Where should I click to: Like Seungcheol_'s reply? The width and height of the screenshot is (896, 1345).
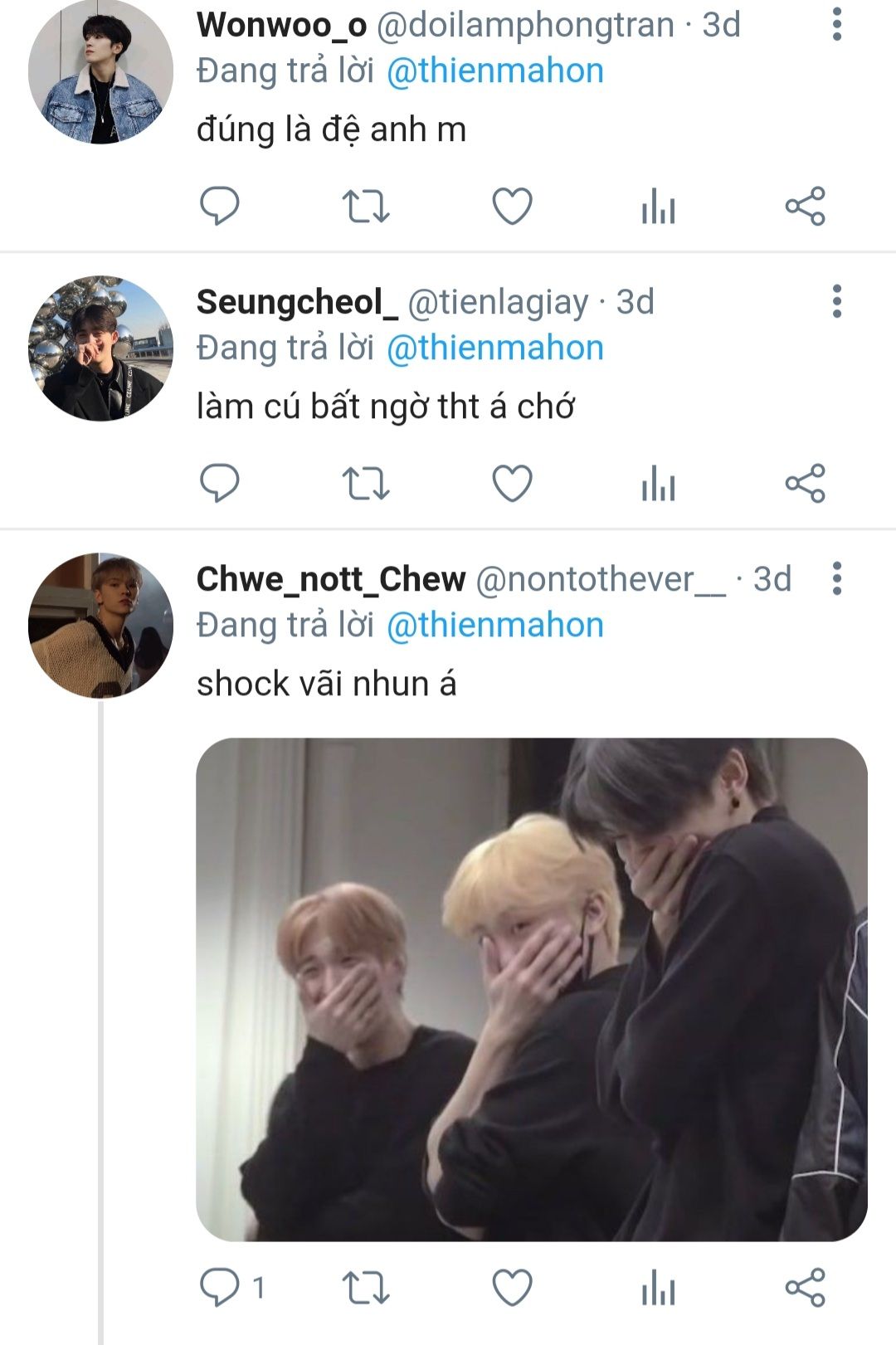point(512,483)
